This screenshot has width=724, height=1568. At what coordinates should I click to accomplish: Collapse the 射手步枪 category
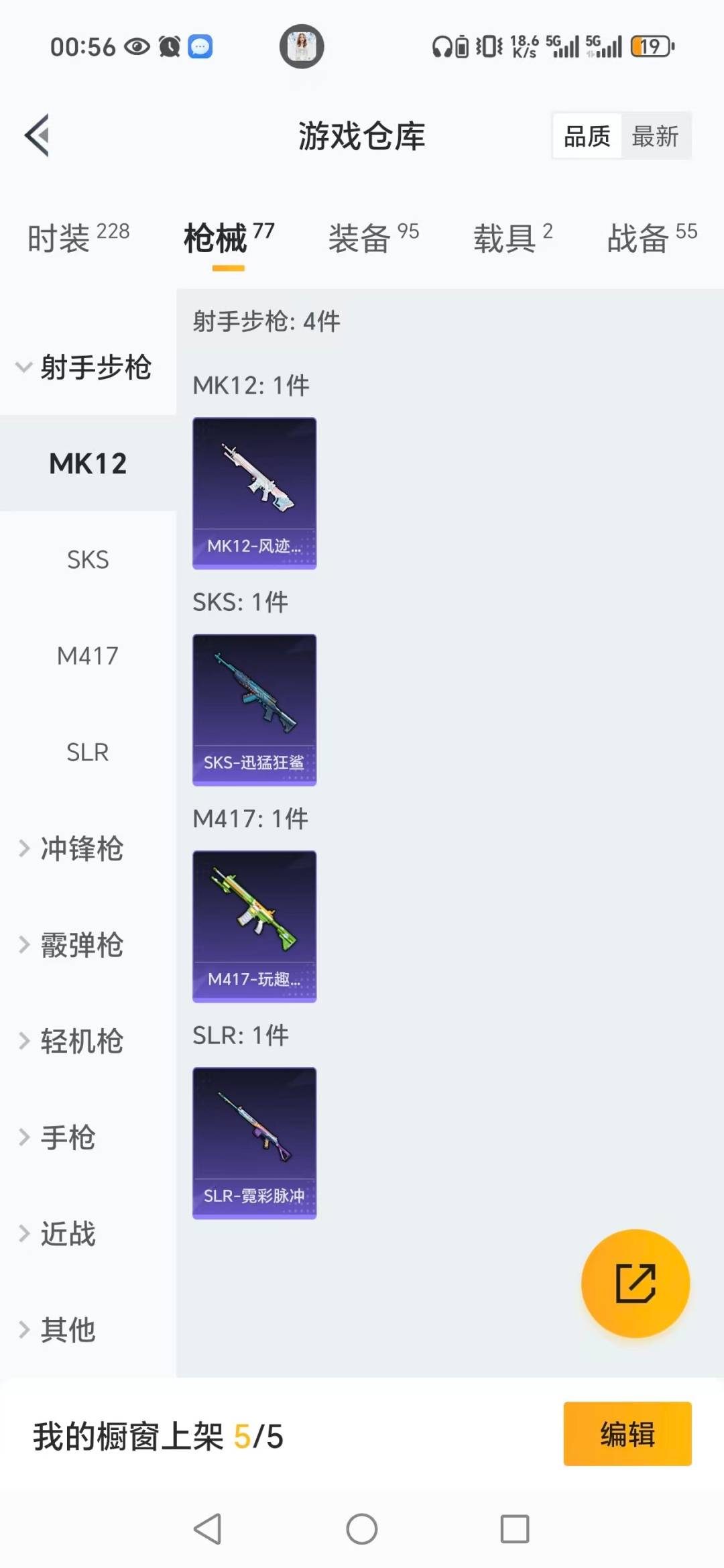[x=87, y=368]
